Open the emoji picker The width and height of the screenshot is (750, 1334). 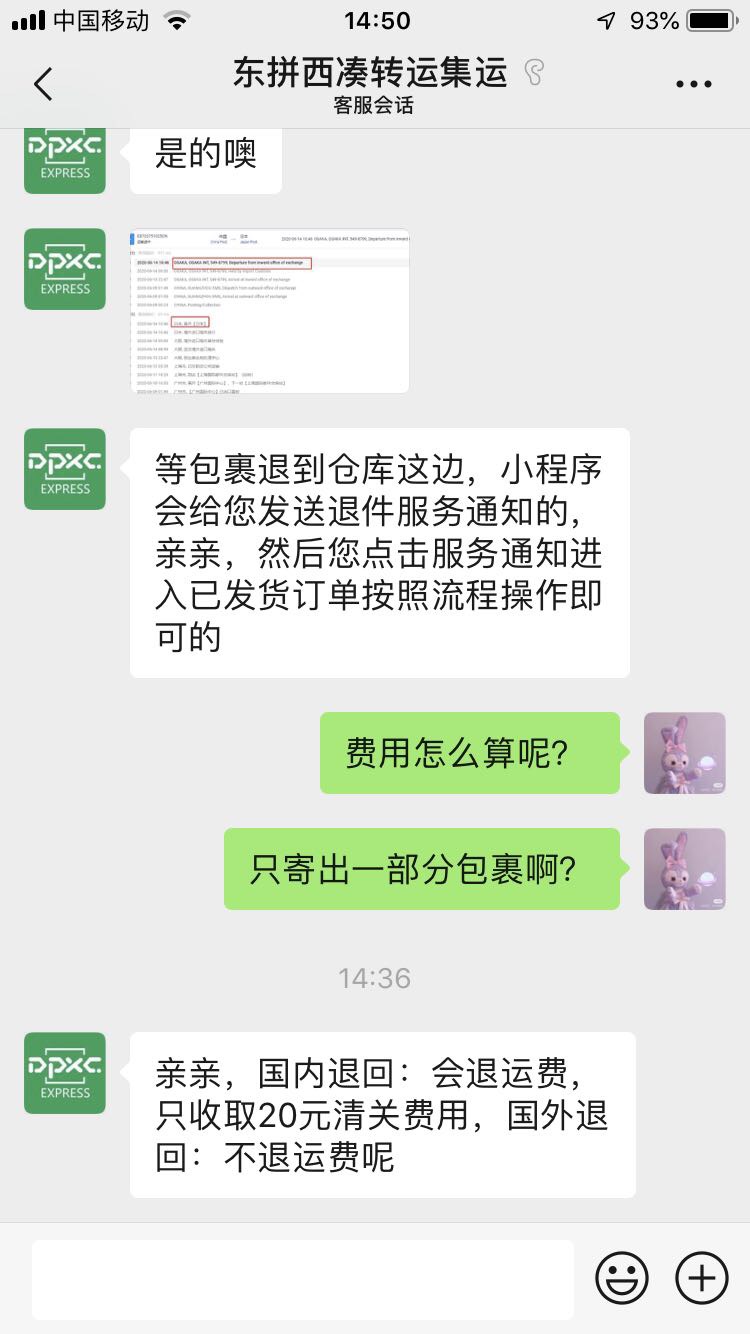tap(621, 1278)
